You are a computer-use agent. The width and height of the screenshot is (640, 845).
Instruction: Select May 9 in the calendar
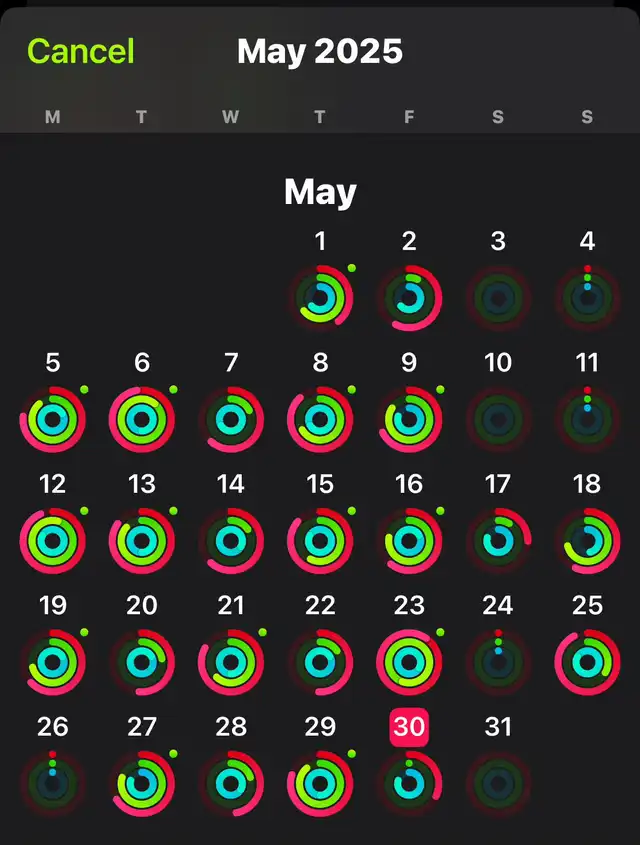click(409, 418)
